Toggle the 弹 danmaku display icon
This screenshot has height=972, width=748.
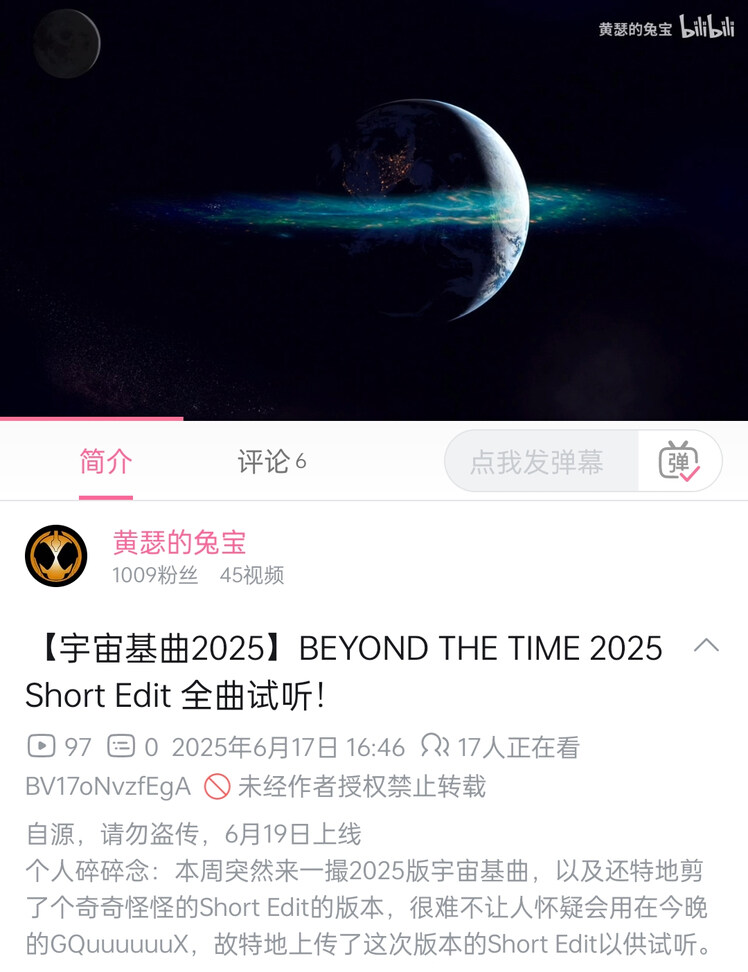tap(680, 461)
